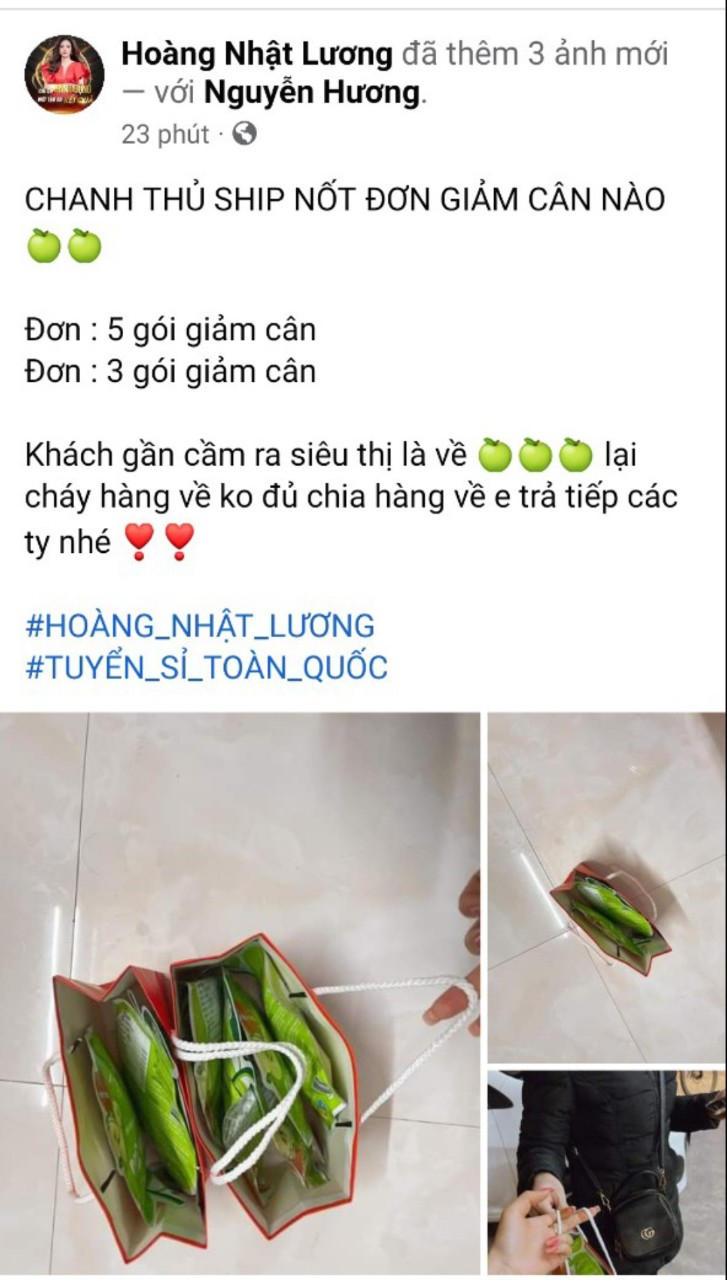View photo of single bag on floor

(x=606, y=888)
